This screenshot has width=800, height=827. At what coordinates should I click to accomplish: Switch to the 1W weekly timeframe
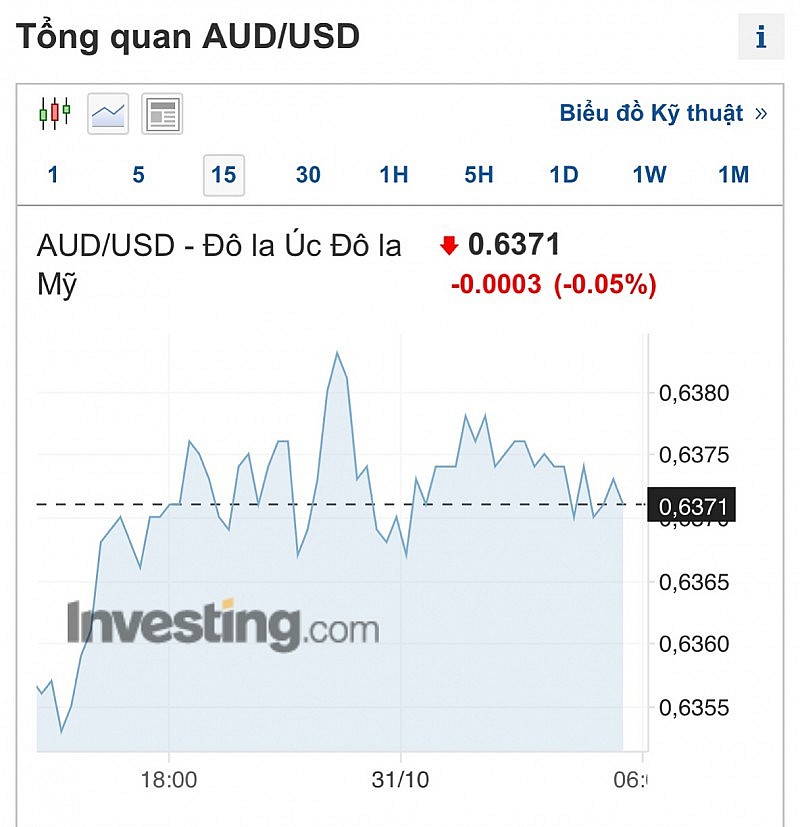[x=649, y=174]
